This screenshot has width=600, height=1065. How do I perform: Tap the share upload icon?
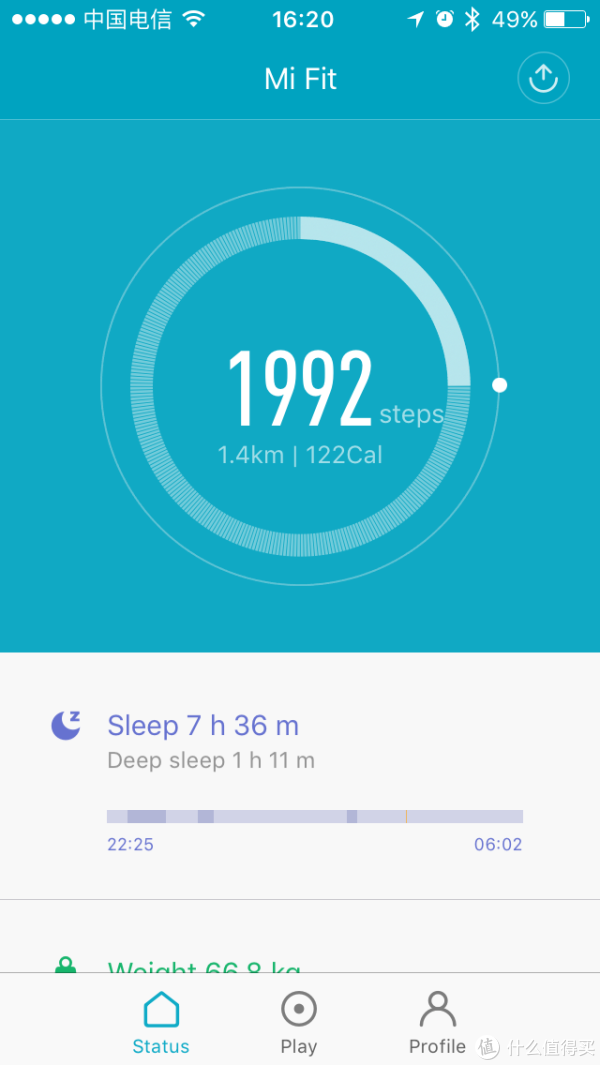543,78
